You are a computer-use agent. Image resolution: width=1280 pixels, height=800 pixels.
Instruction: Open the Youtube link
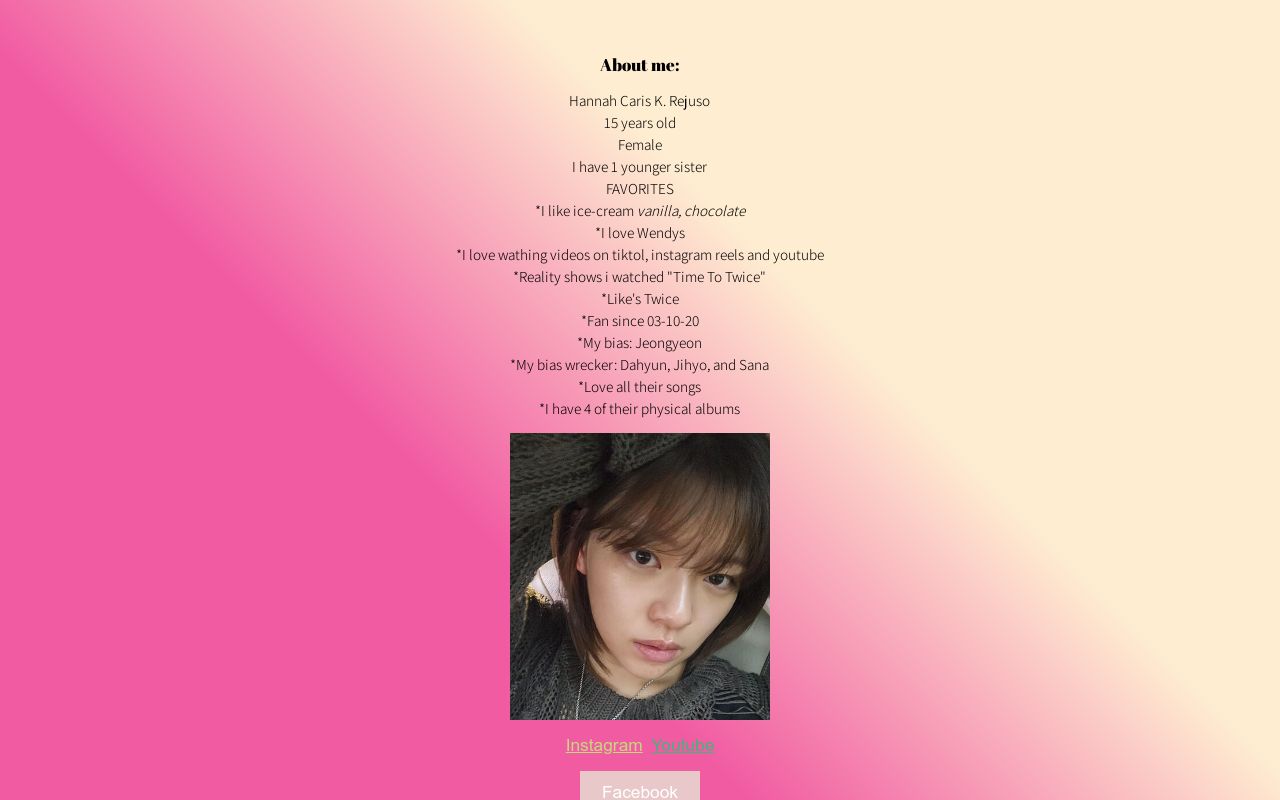tap(683, 745)
